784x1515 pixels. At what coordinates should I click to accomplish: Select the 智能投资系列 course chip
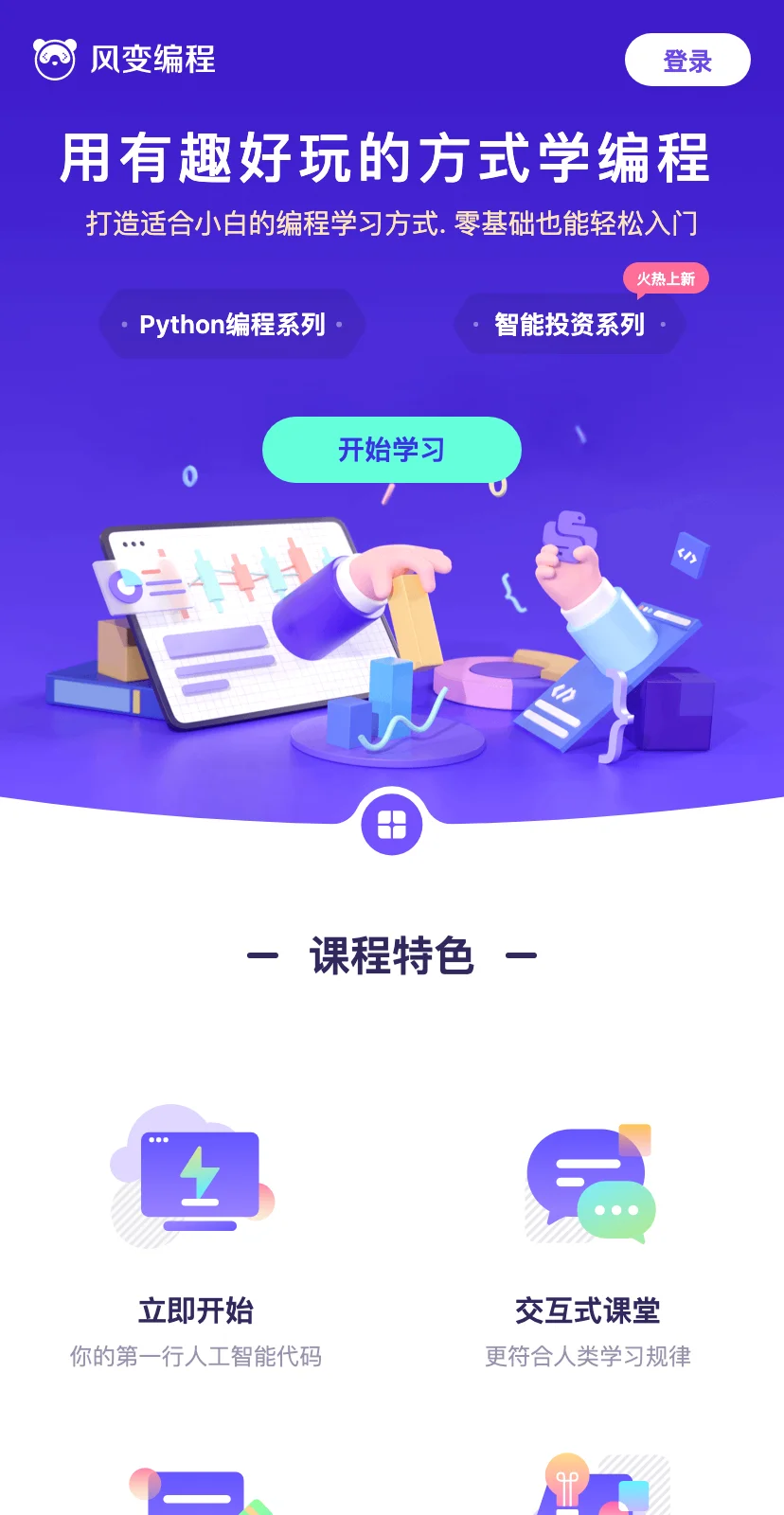pyautogui.click(x=569, y=325)
